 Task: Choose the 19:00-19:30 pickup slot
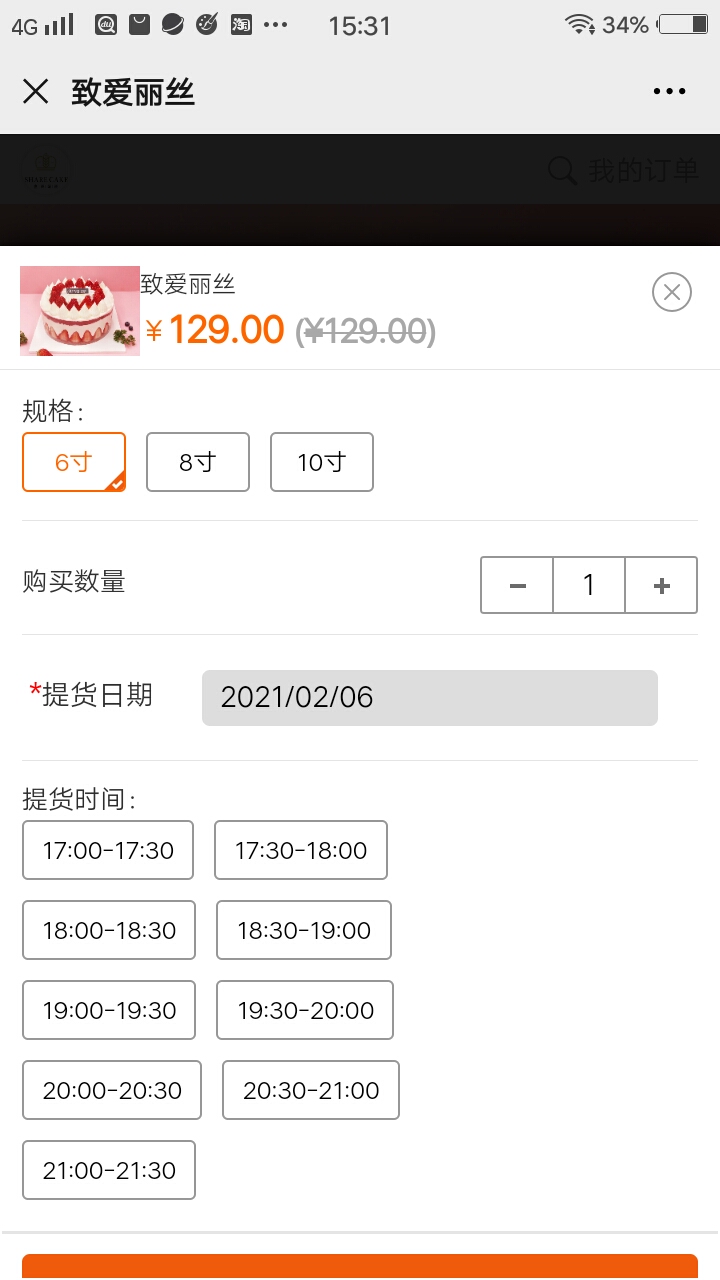pyautogui.click(x=109, y=1010)
